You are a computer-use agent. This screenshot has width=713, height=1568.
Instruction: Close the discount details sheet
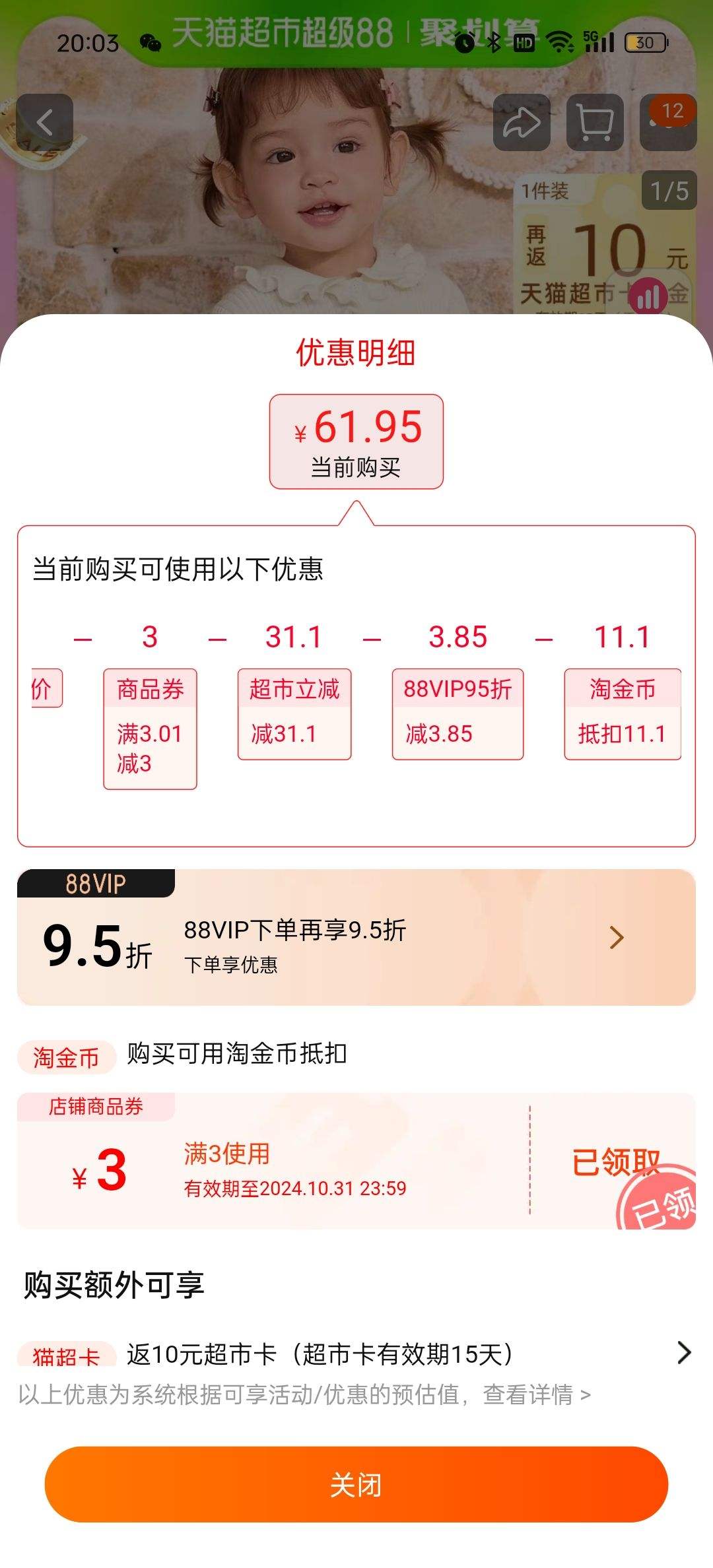coord(356,1484)
